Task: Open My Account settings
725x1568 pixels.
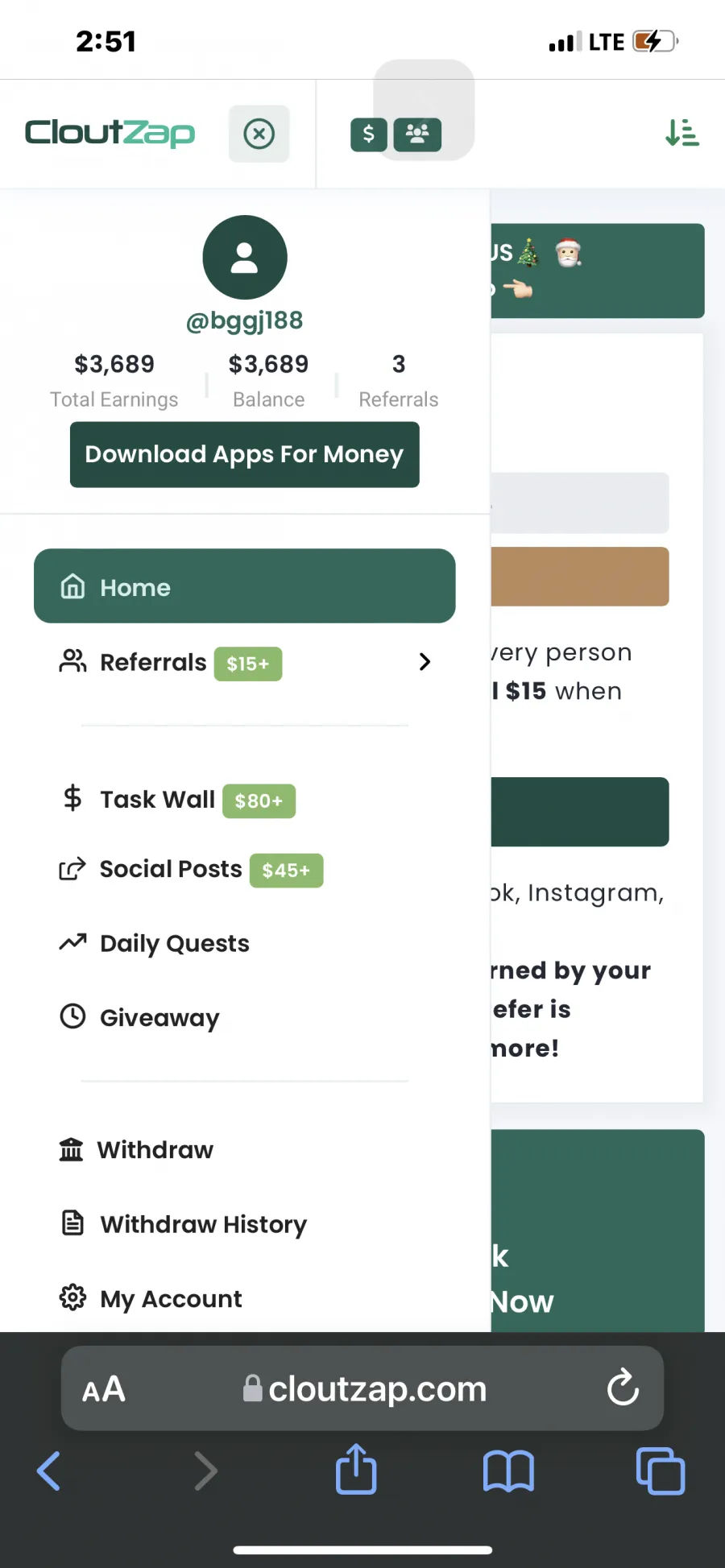Action: tap(151, 1298)
